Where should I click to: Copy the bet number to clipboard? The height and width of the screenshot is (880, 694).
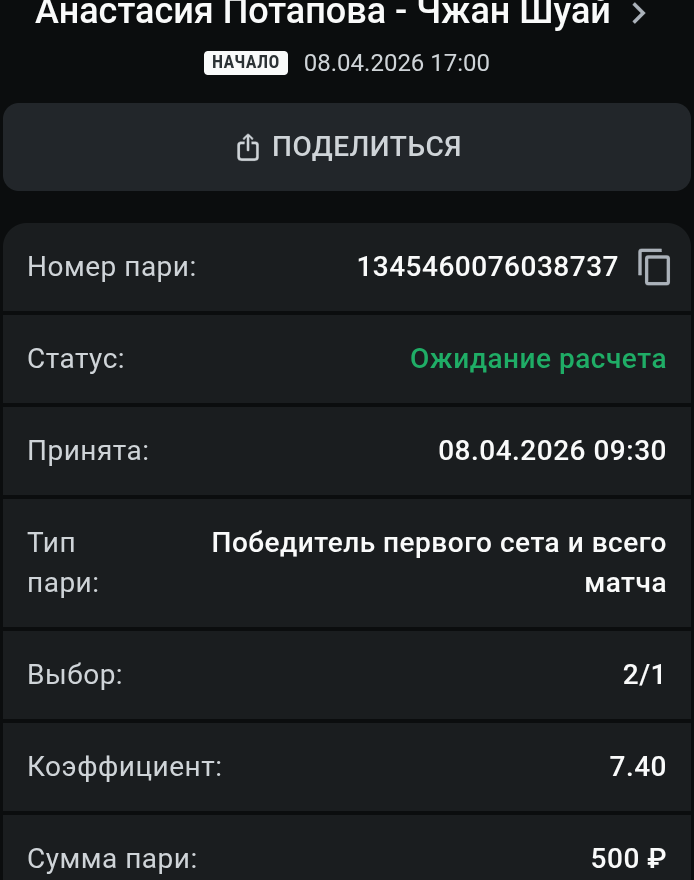(x=654, y=268)
